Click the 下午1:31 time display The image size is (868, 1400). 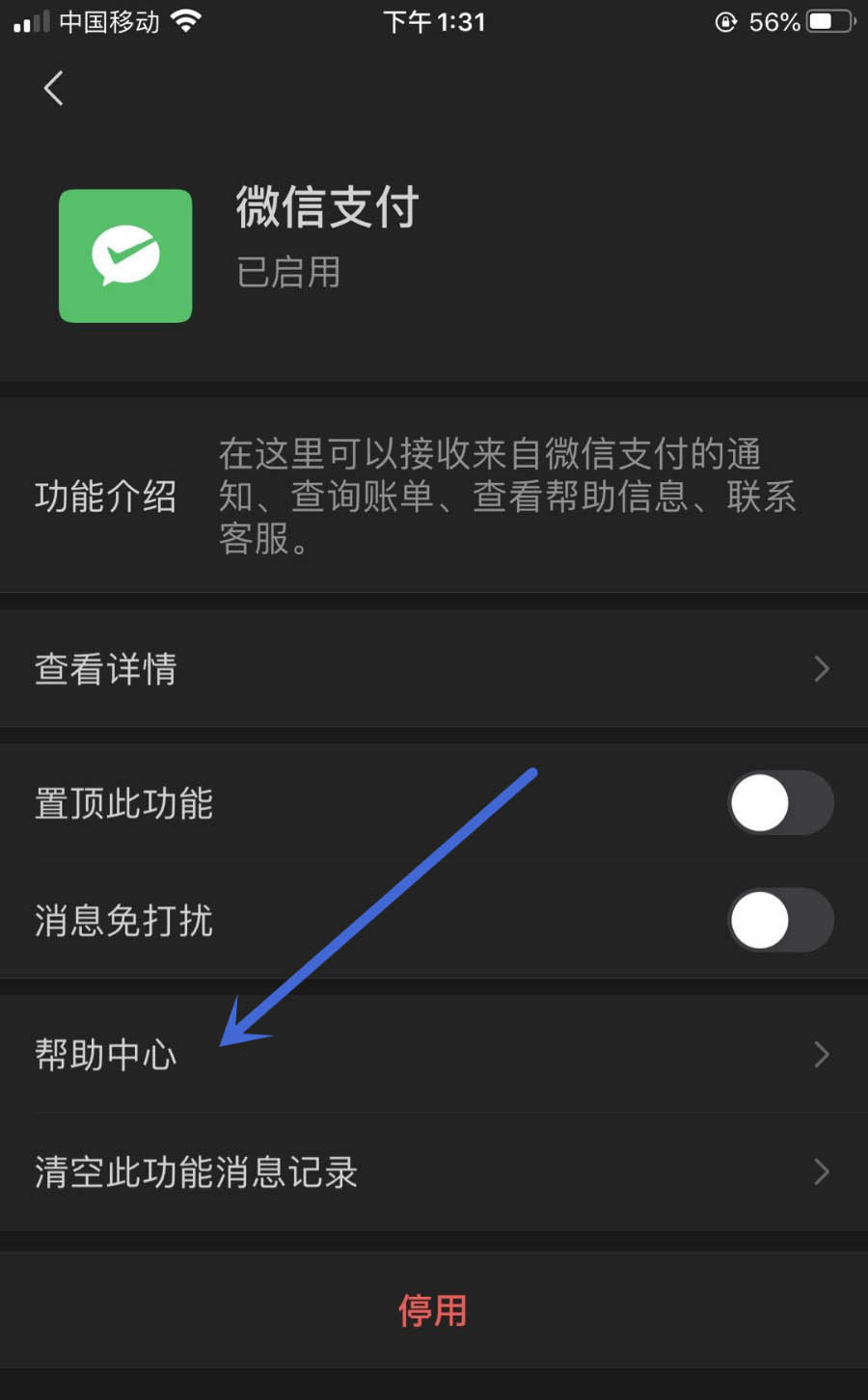click(x=435, y=21)
